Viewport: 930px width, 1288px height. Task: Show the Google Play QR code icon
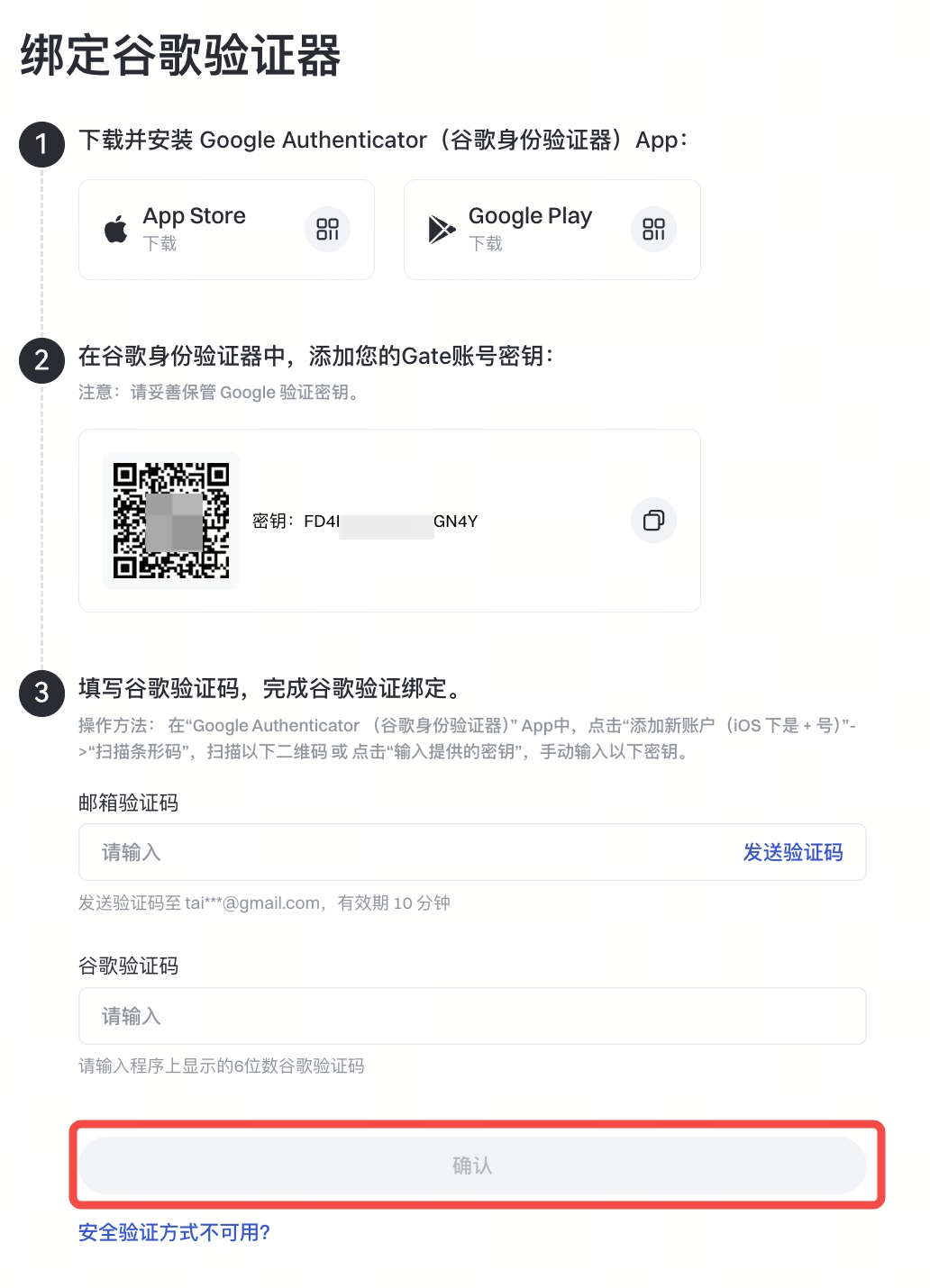pos(653,230)
